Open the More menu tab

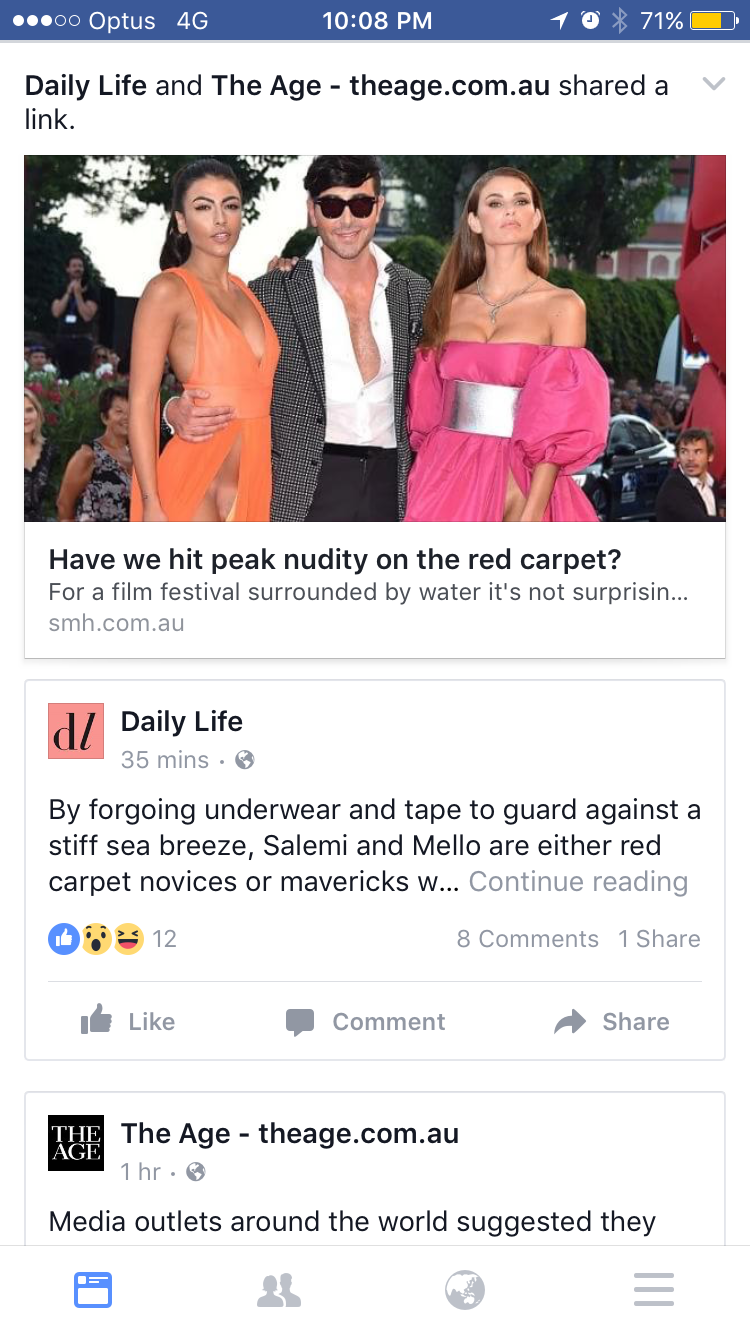pos(654,1290)
